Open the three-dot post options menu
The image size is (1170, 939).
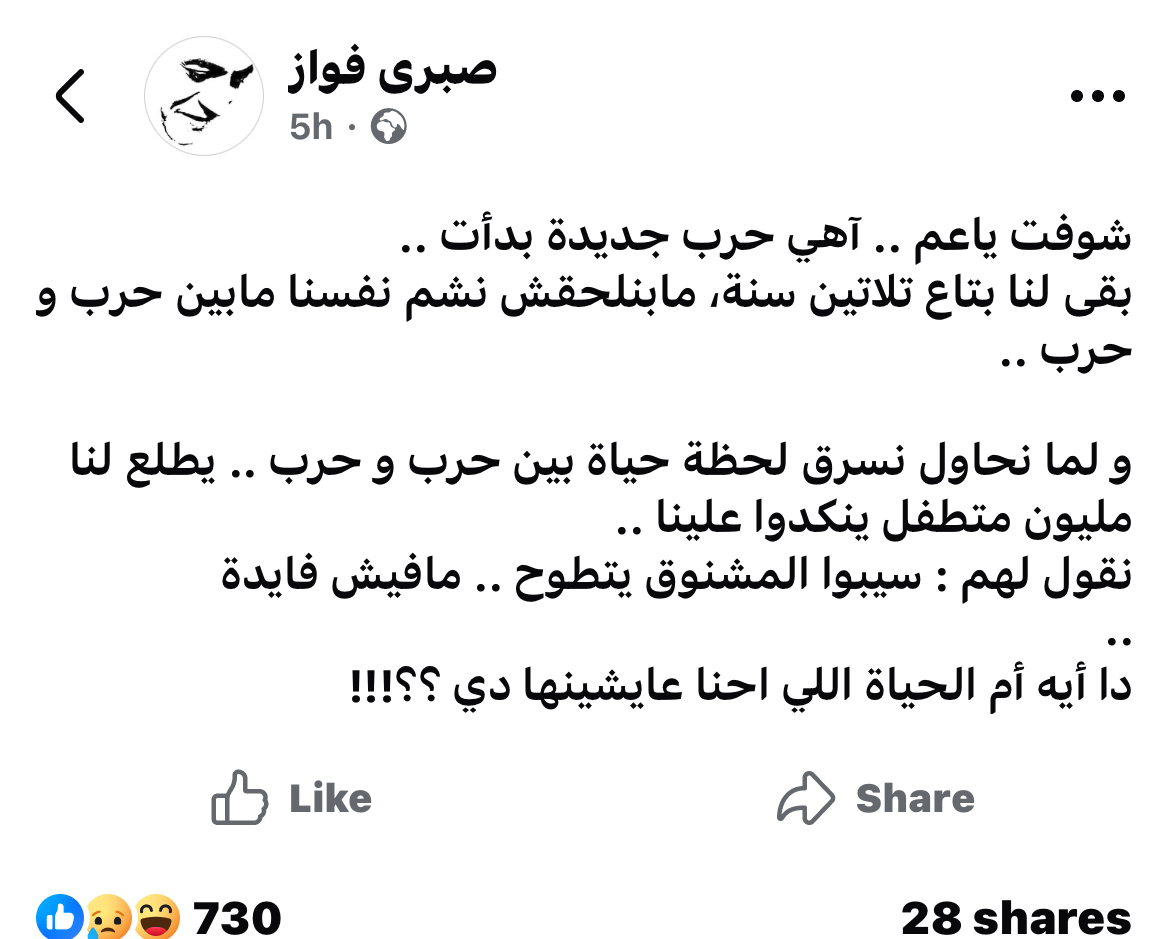(x=1097, y=97)
